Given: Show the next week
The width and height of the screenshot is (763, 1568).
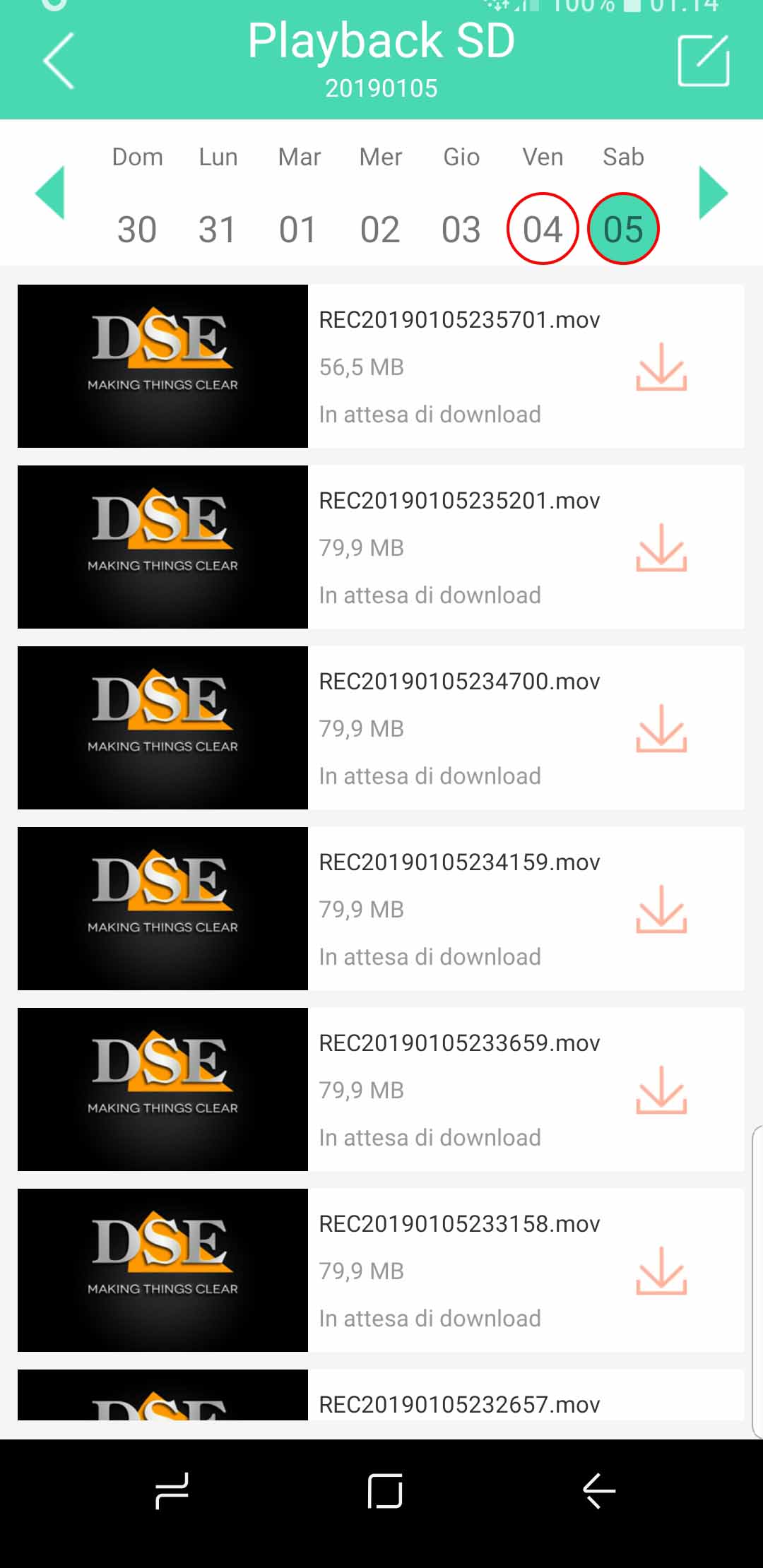Looking at the screenshot, I should (x=712, y=193).
